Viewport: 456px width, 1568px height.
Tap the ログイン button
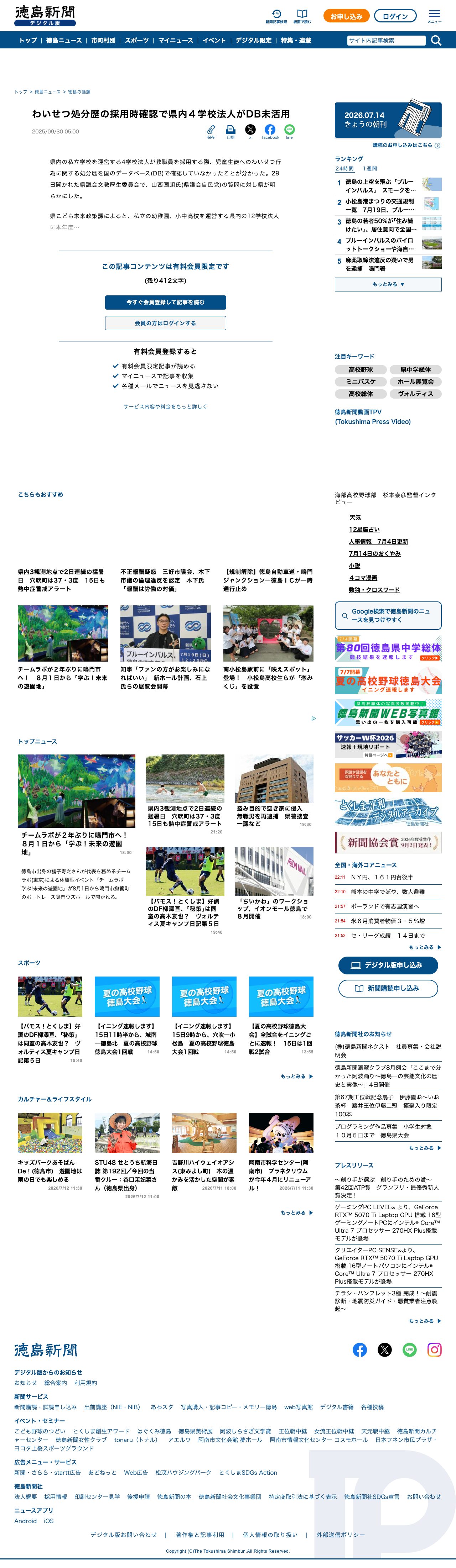tap(395, 16)
